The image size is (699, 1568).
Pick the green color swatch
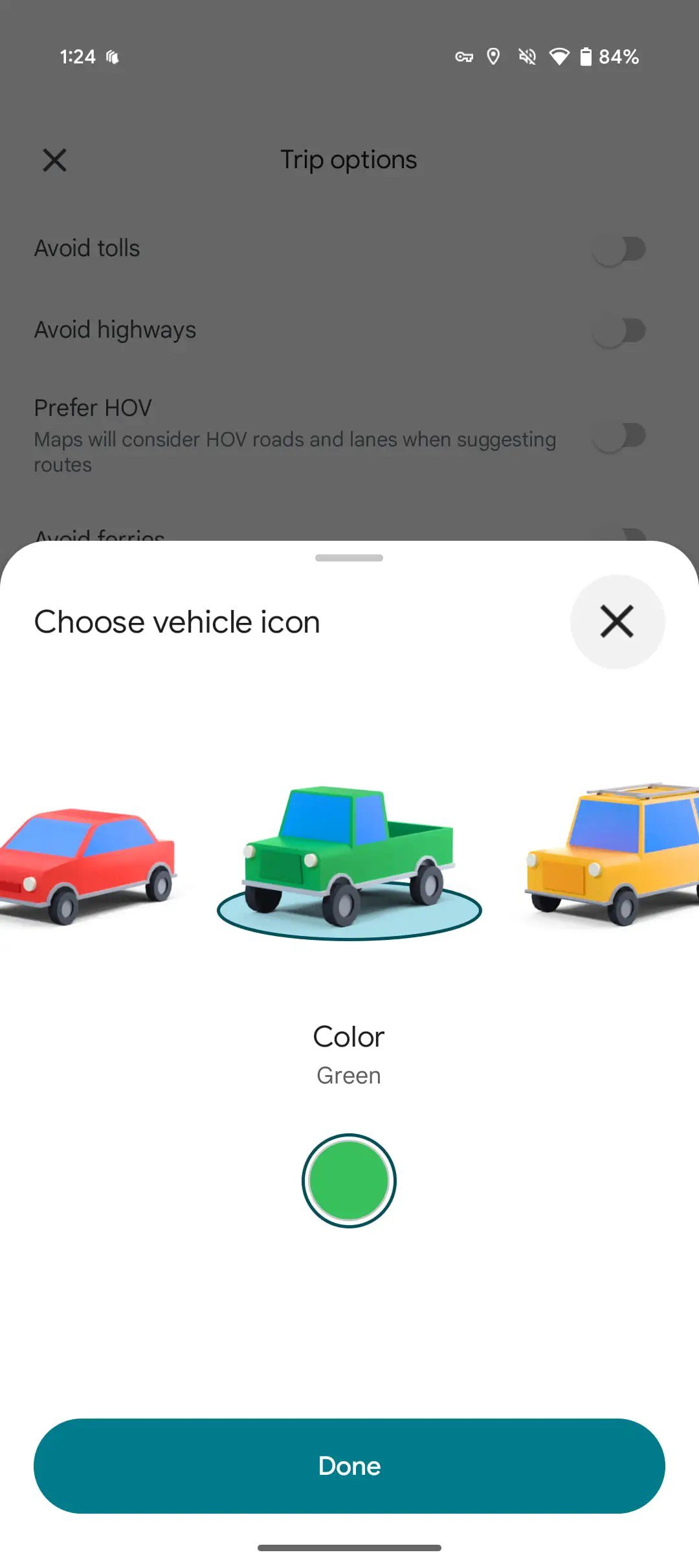point(349,1181)
